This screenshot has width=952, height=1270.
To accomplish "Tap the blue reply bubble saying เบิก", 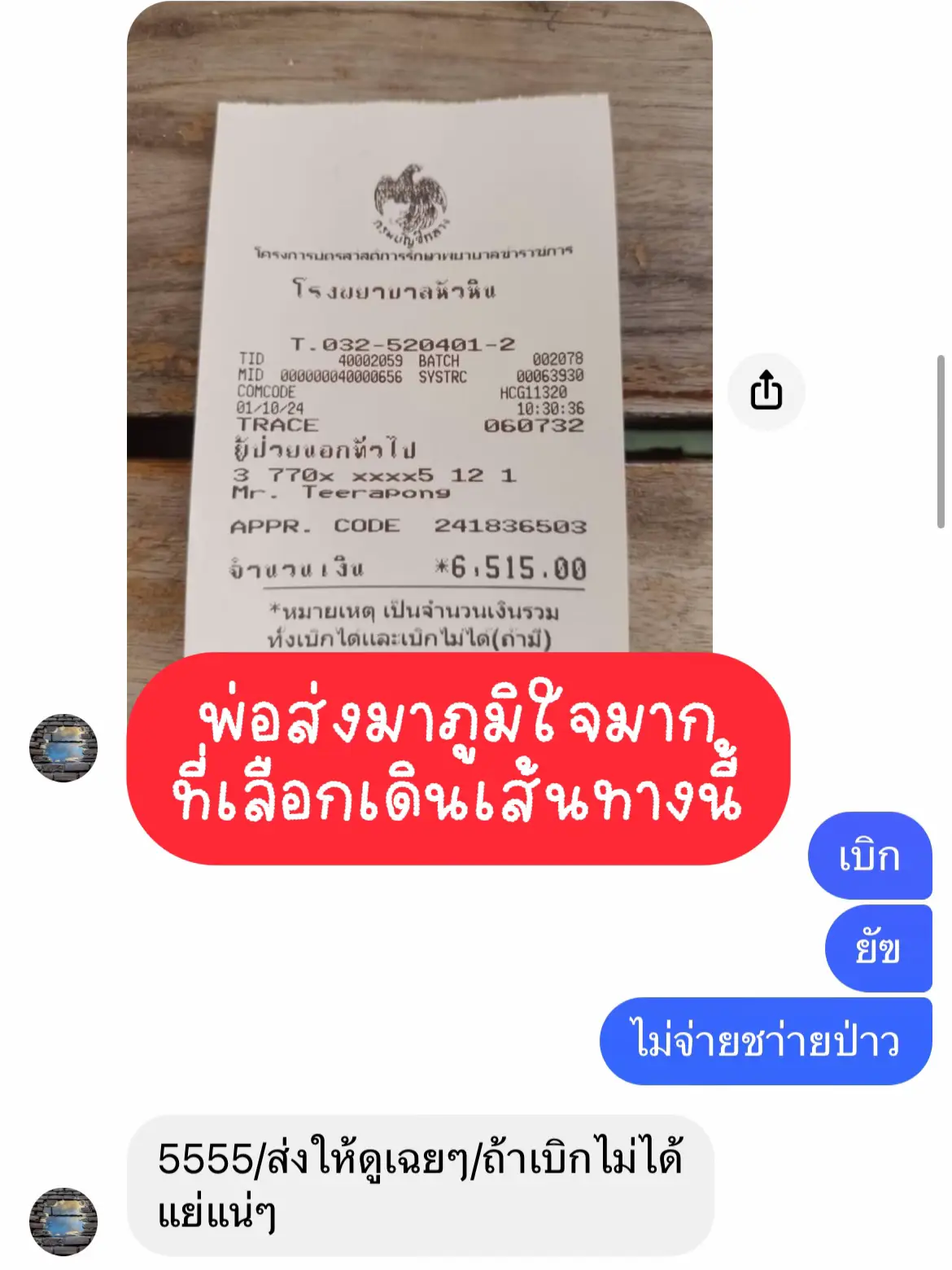I will [x=869, y=856].
